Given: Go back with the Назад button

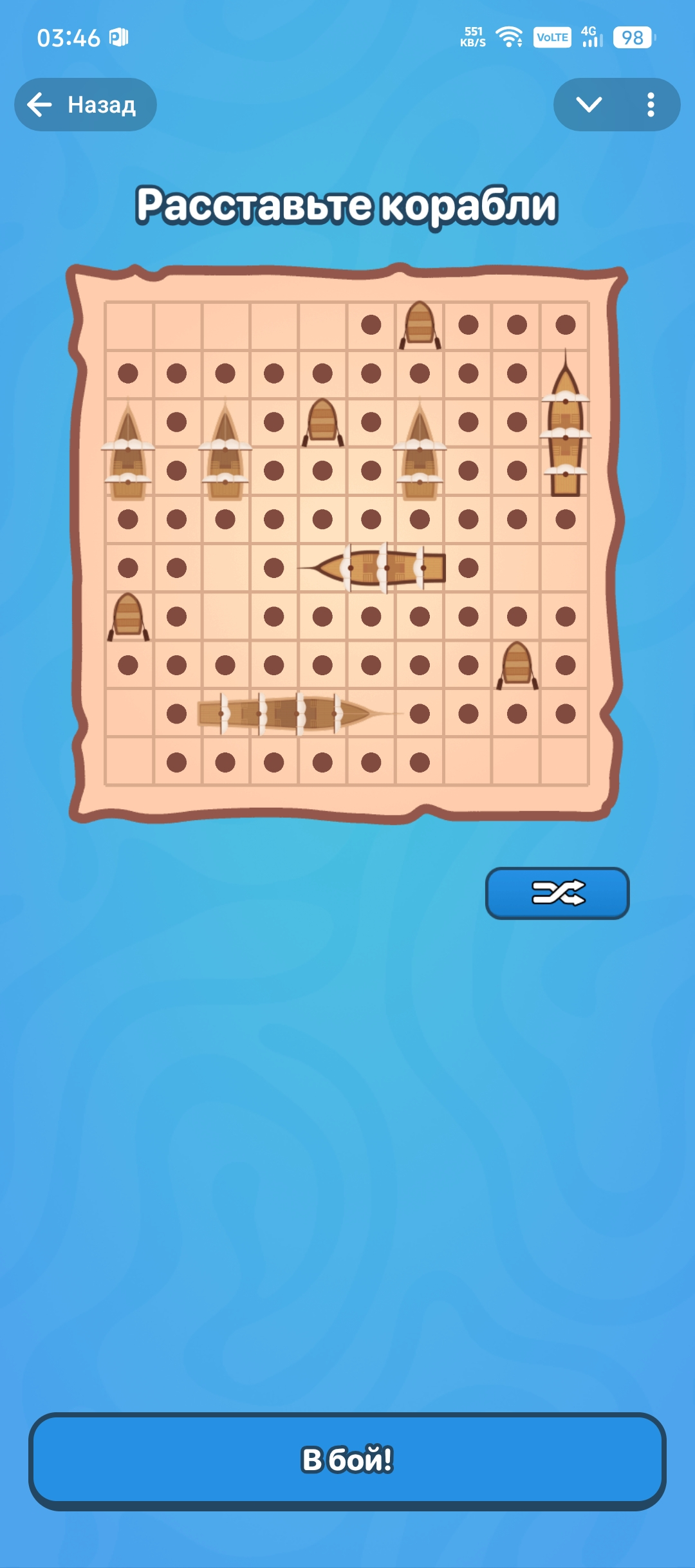Looking at the screenshot, I should (85, 104).
